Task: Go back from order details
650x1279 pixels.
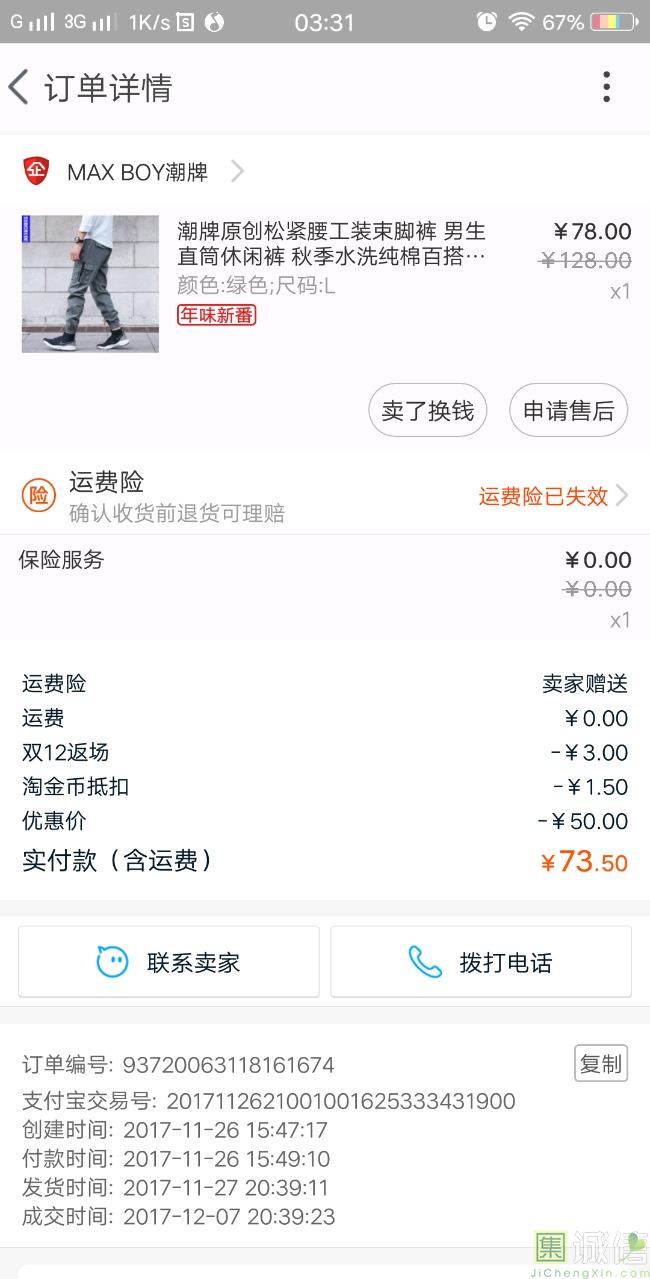Action: pyautogui.click(x=20, y=88)
